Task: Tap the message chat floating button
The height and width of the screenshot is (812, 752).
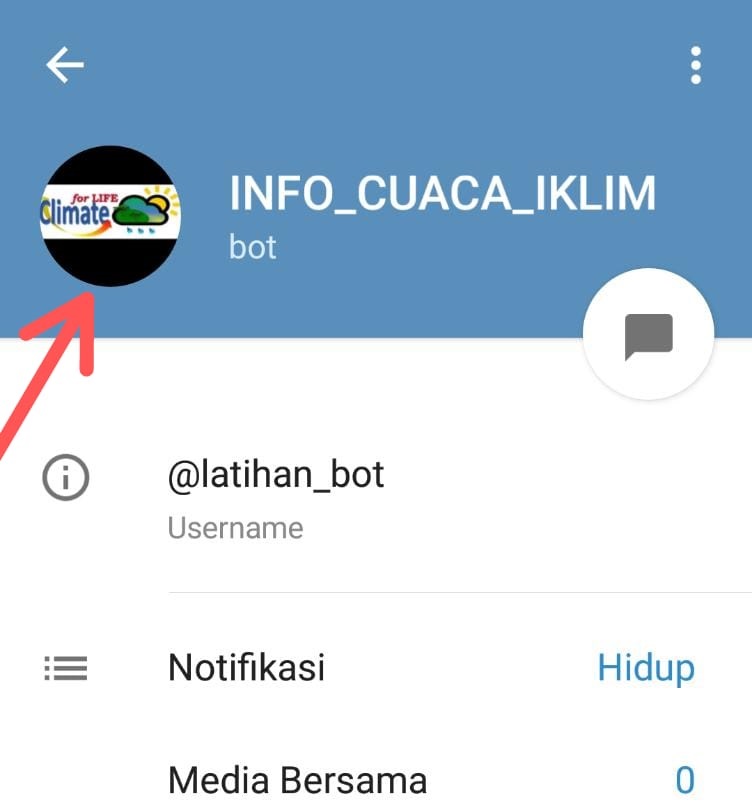Action: coord(648,335)
